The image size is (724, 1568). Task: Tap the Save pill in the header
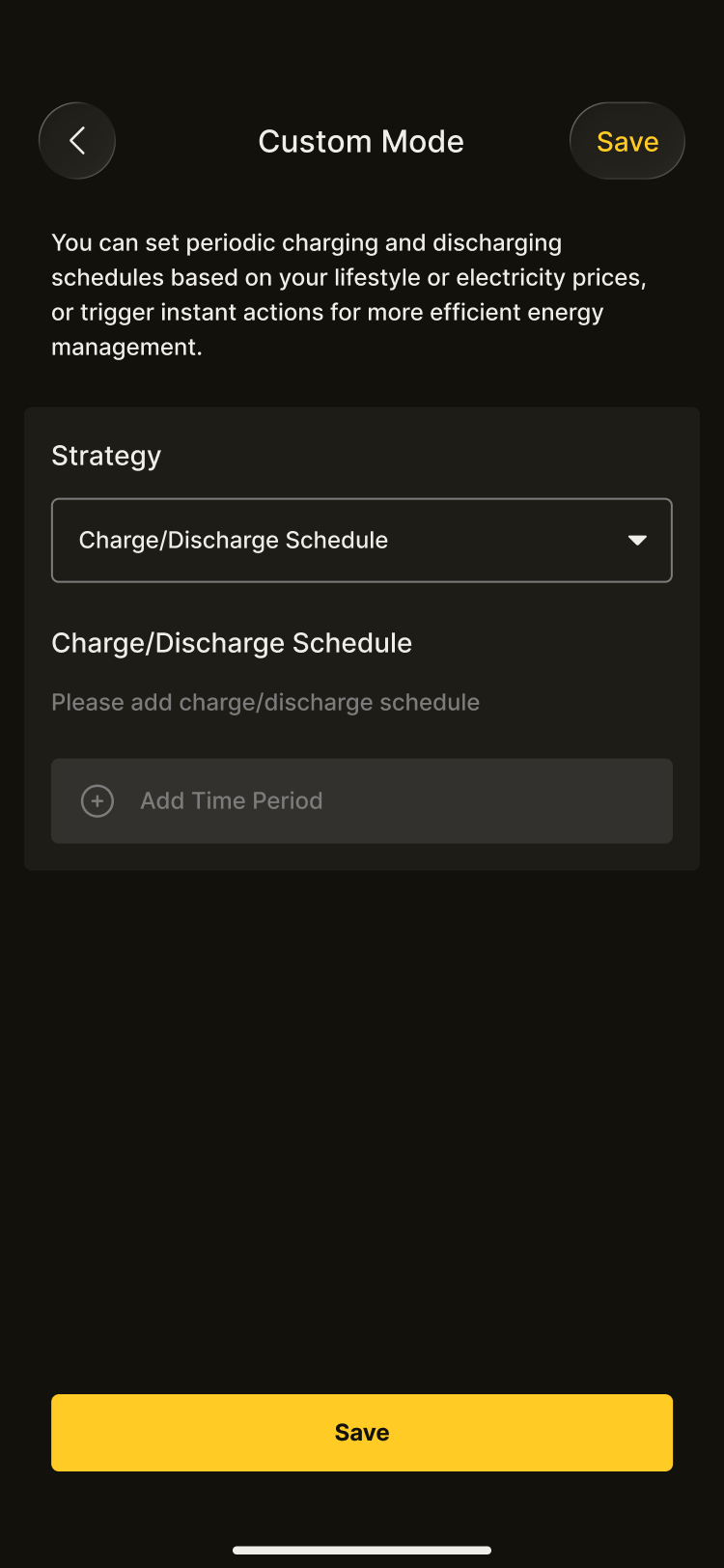(627, 141)
